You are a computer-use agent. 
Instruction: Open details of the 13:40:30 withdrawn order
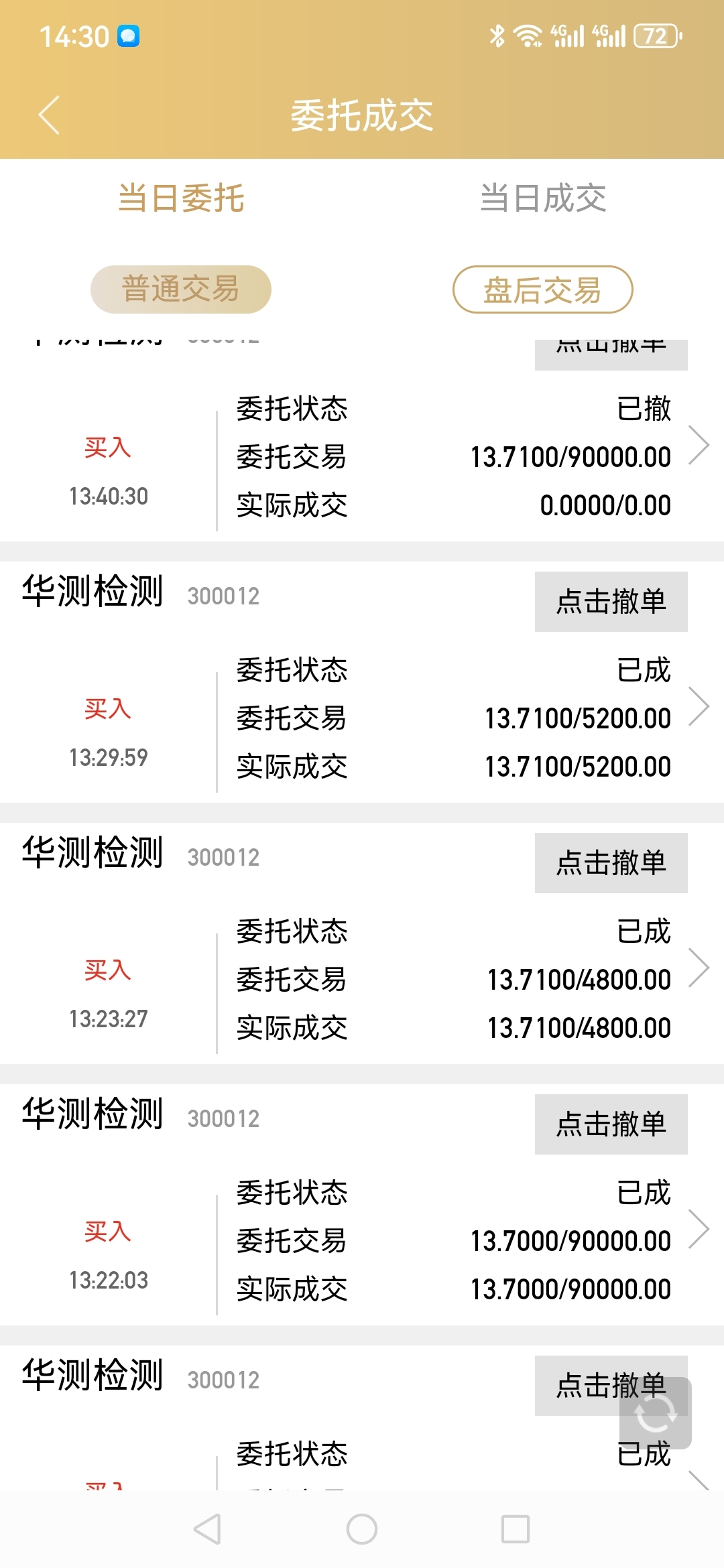click(x=362, y=457)
